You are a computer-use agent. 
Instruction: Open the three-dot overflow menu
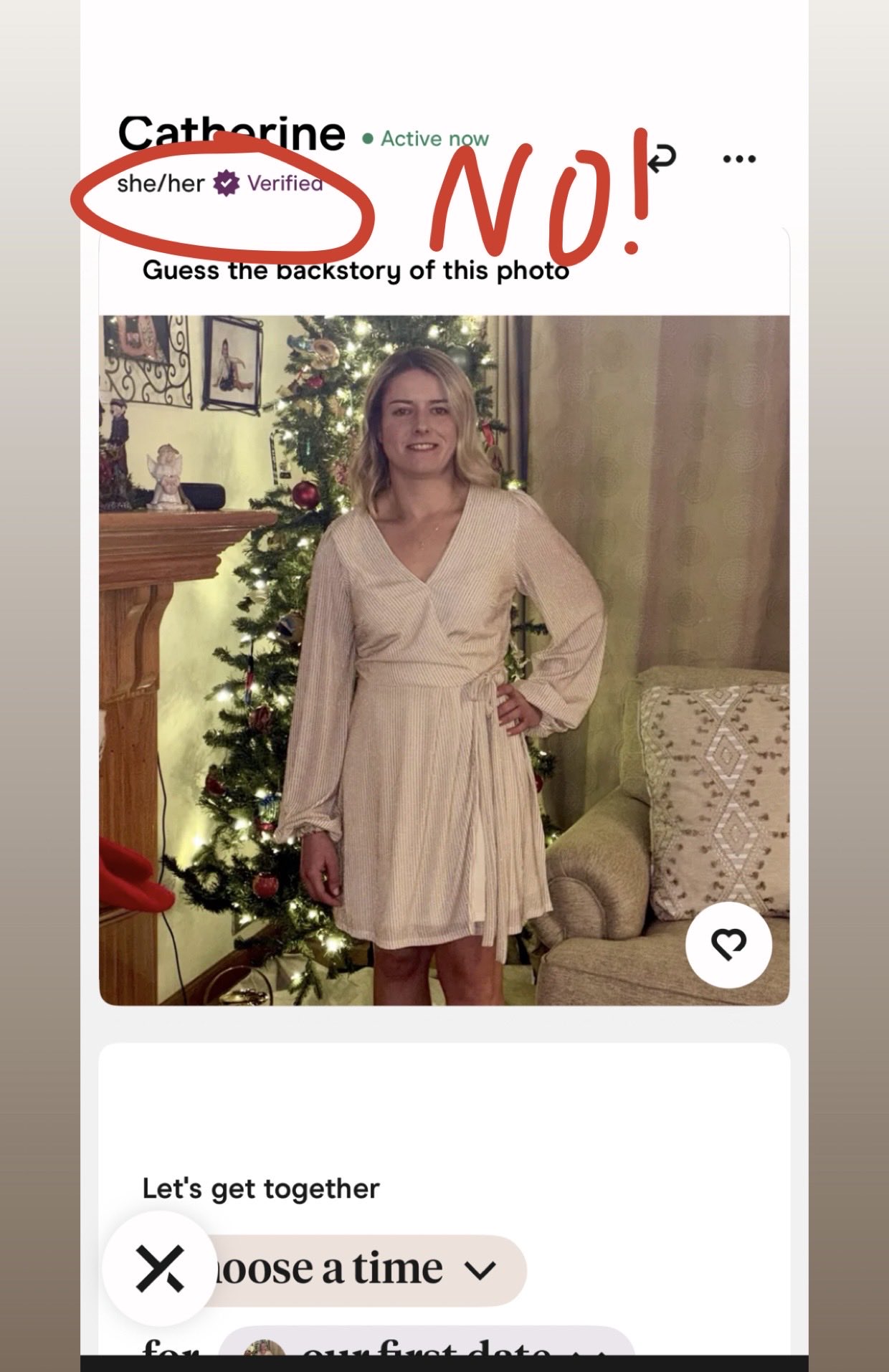pyautogui.click(x=739, y=158)
